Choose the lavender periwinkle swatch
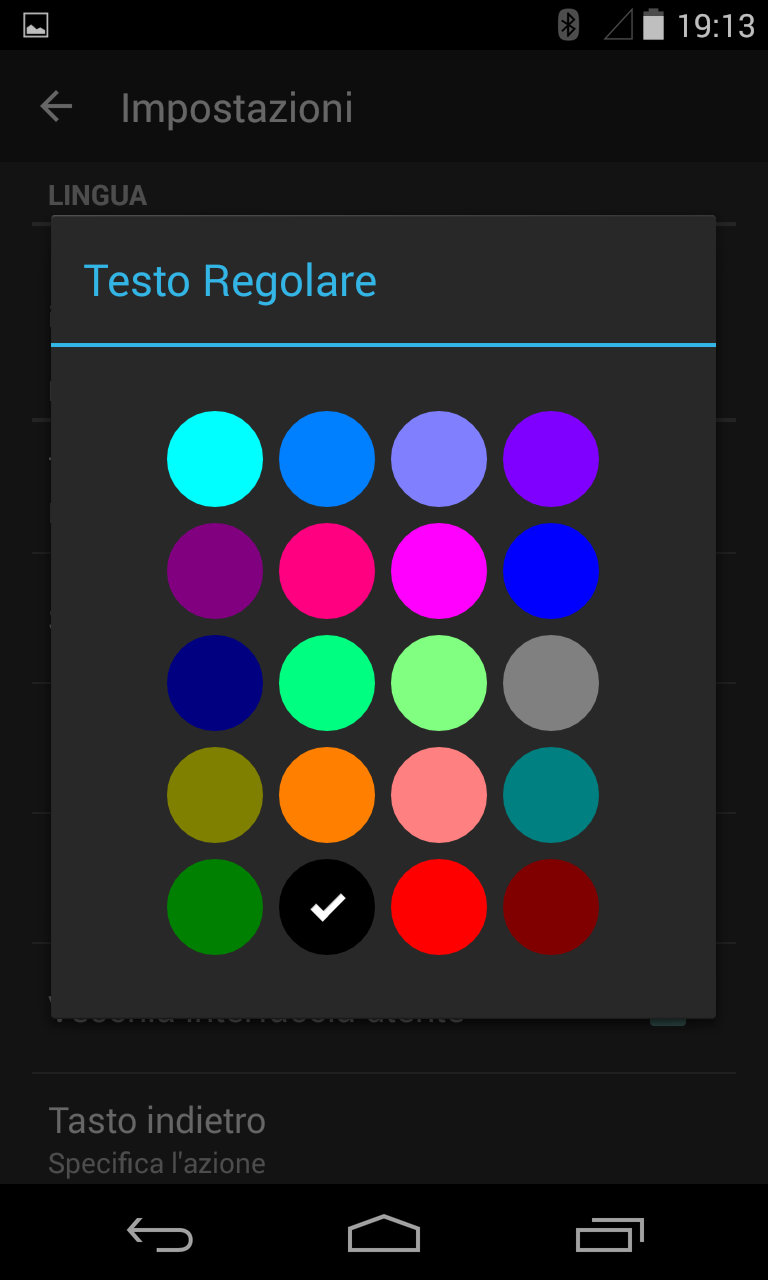The width and height of the screenshot is (768, 1280). 439,459
